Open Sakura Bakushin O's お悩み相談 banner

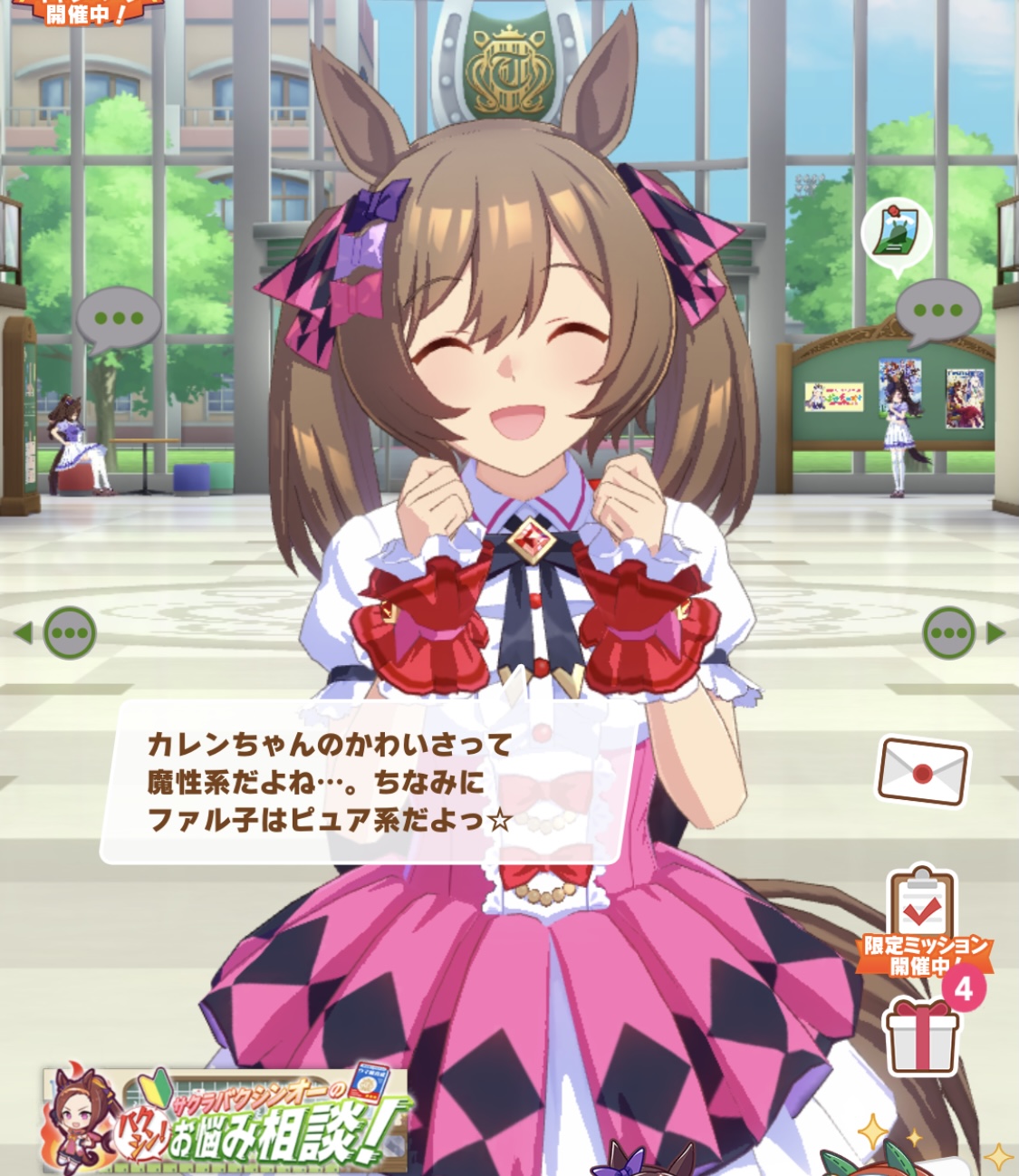pyautogui.click(x=225, y=1117)
